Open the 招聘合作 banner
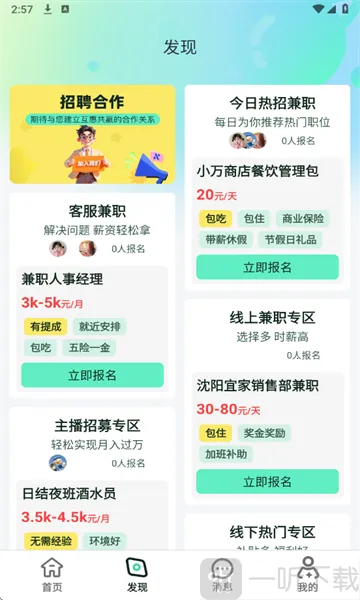 [93, 134]
